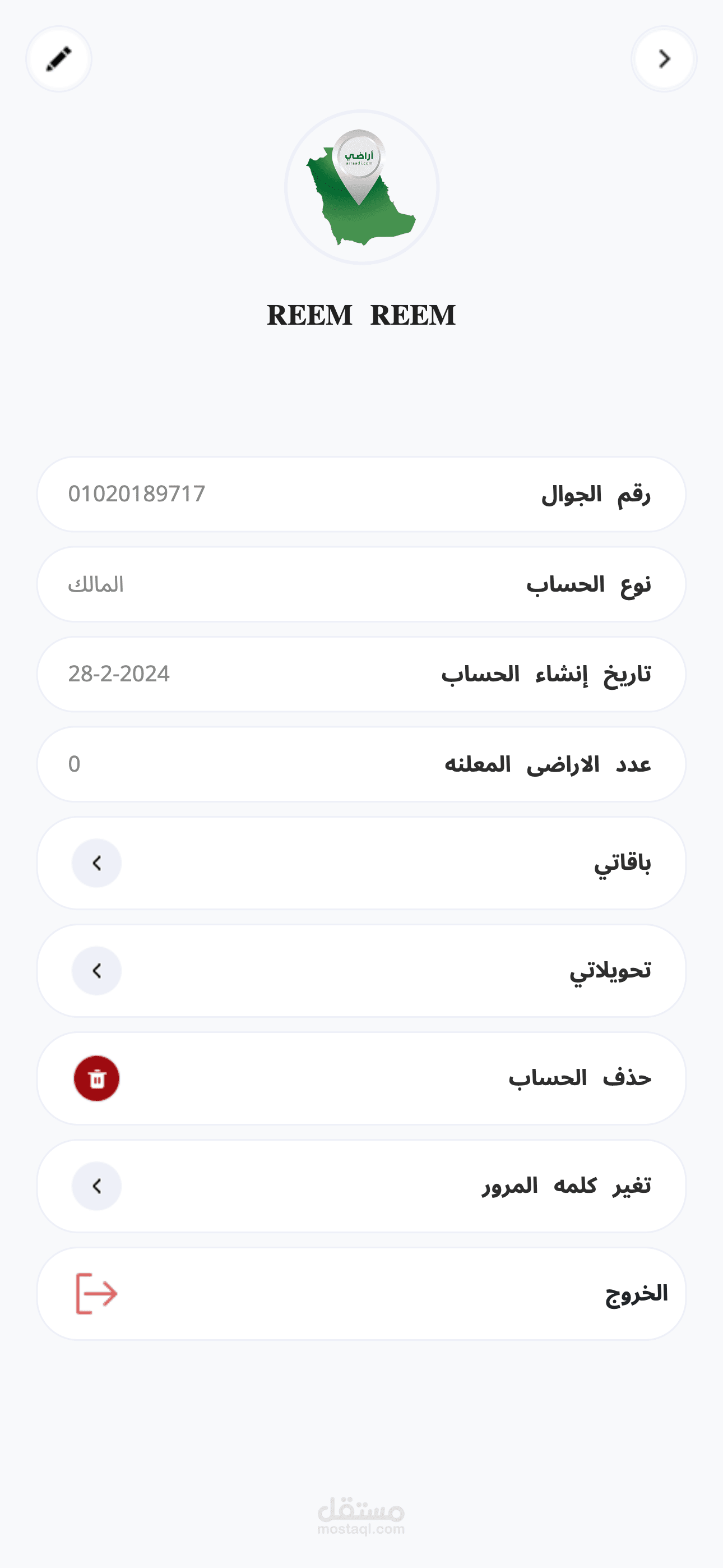Viewport: 723px width, 1568px height.
Task: Go back using the top arrow
Action: click(664, 59)
